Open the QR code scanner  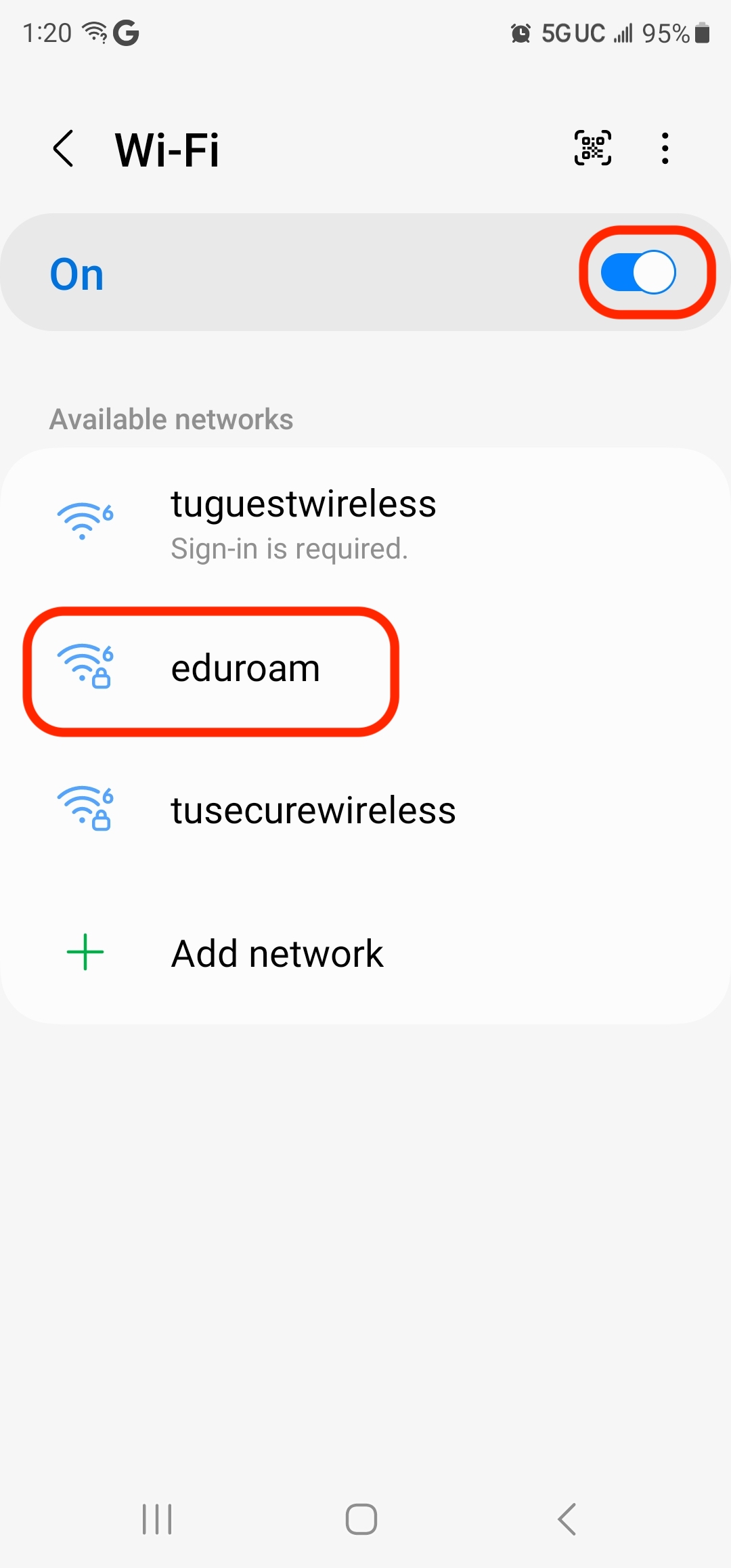(592, 148)
